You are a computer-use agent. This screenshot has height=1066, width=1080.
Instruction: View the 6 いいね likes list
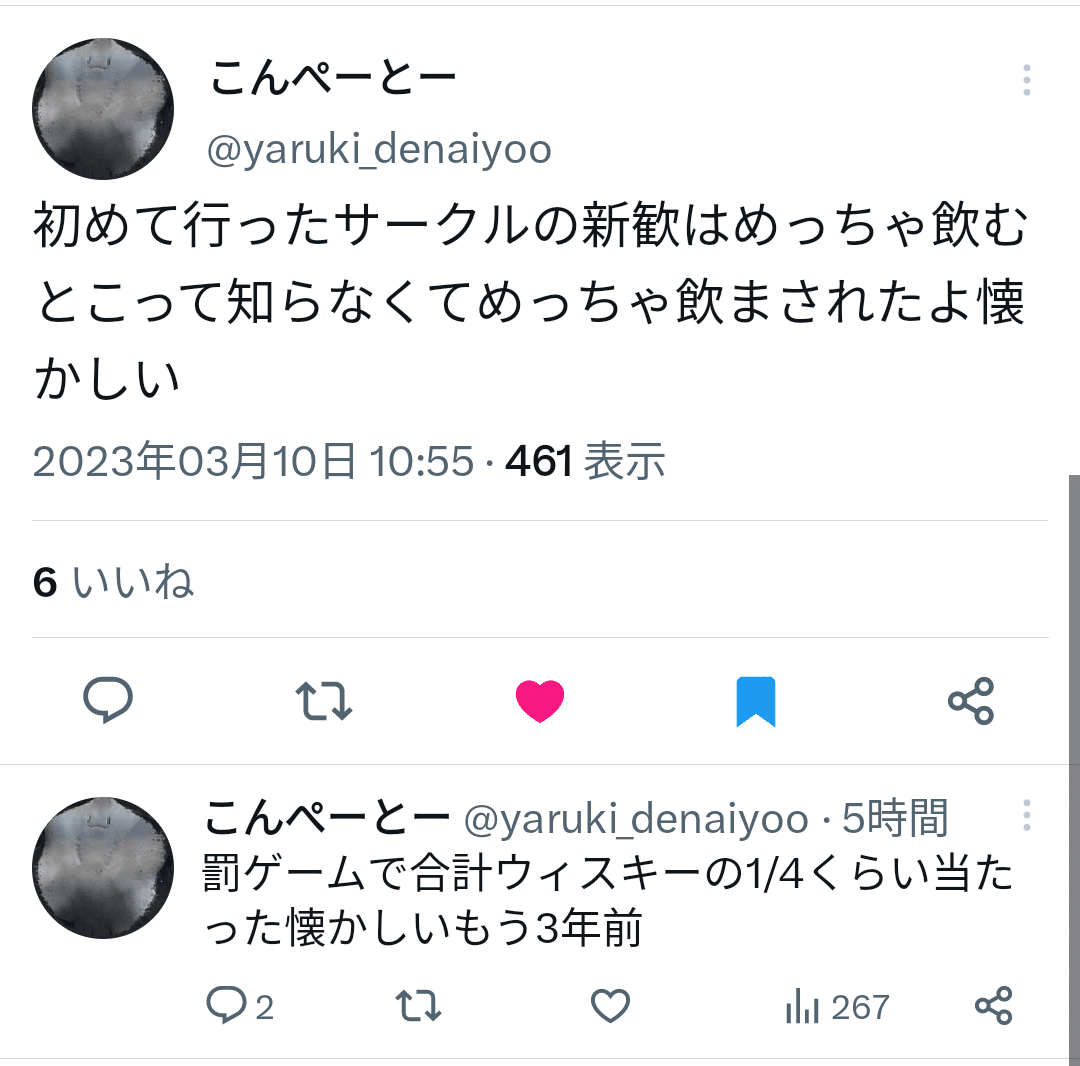pyautogui.click(x=113, y=581)
